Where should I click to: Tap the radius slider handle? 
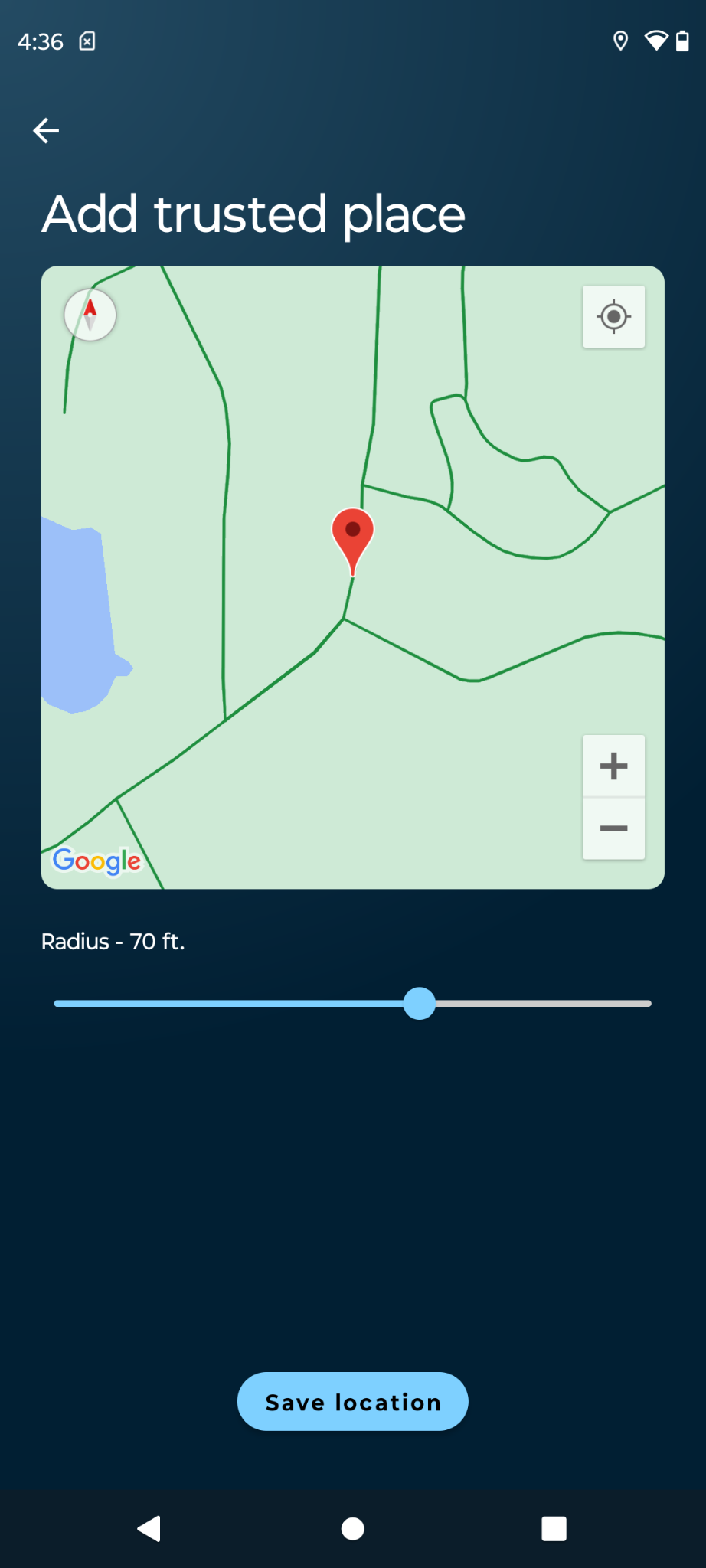(420, 1003)
